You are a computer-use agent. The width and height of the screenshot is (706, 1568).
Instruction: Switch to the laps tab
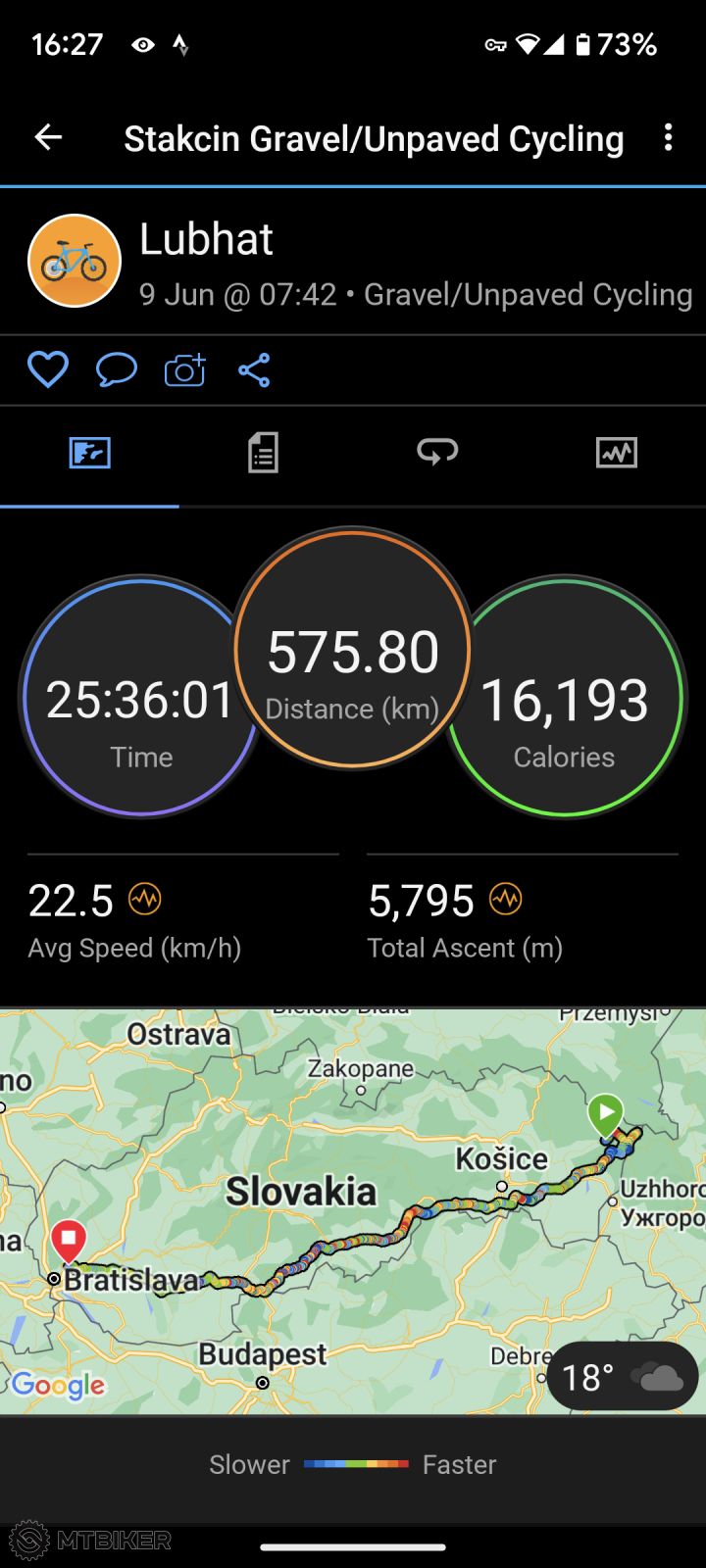[x=437, y=452]
